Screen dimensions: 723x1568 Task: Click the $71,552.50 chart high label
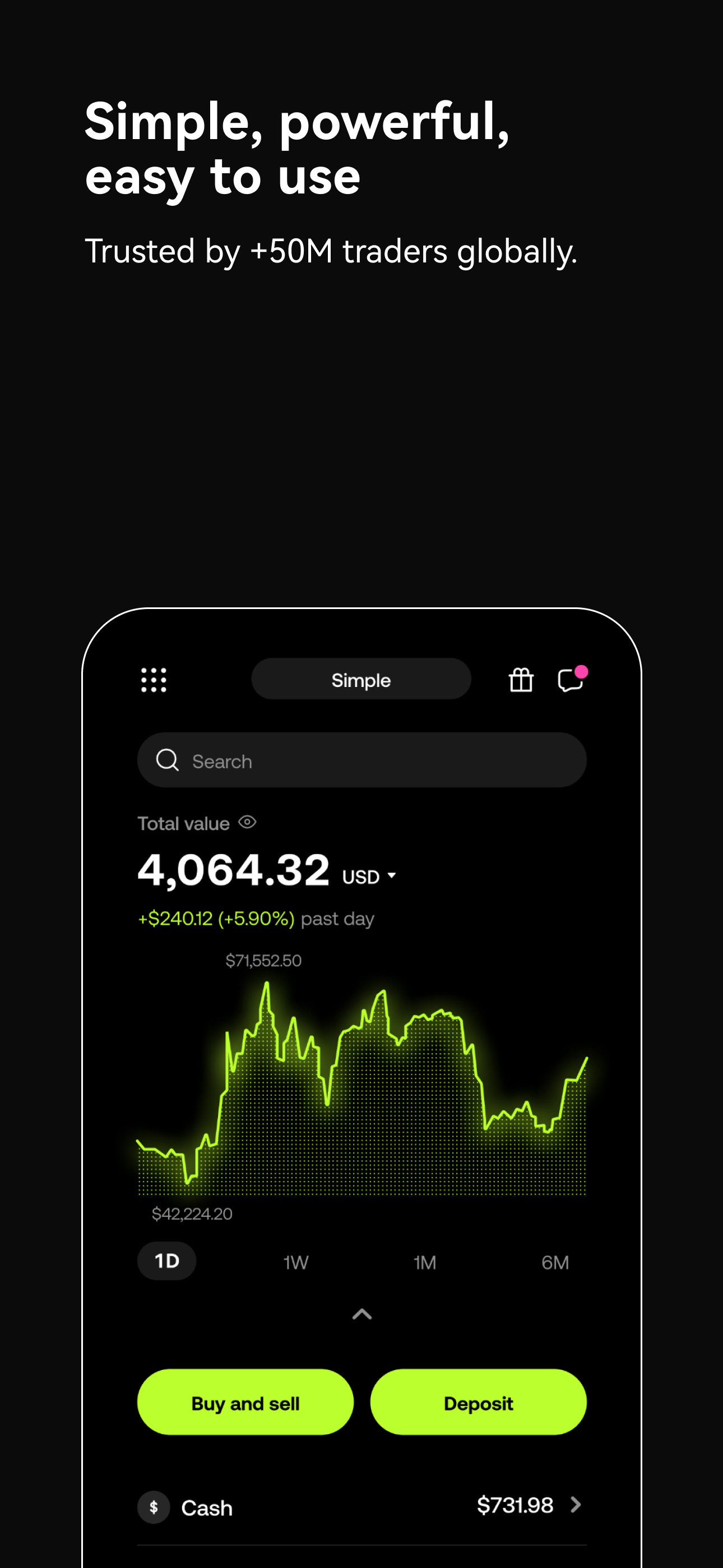(263, 960)
